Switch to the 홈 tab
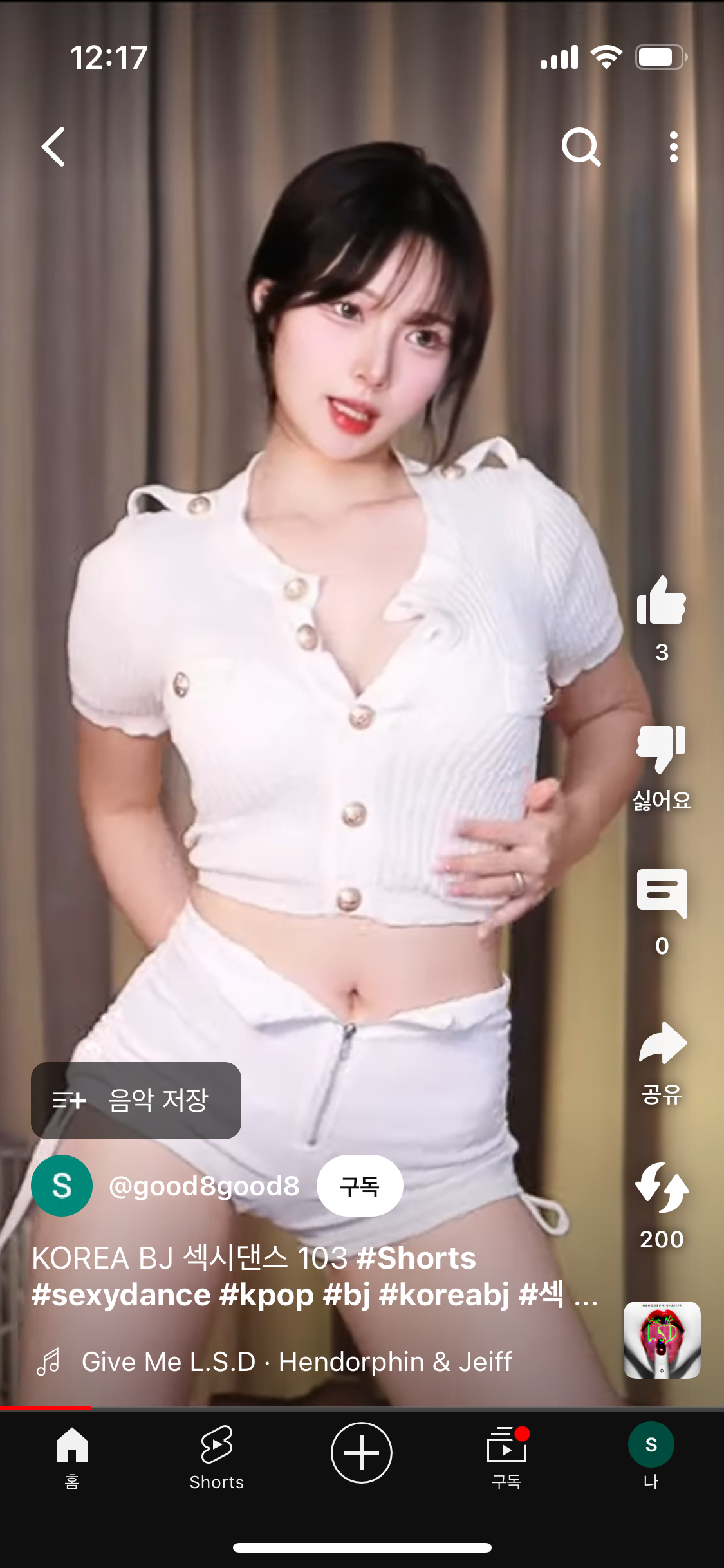 (x=72, y=1456)
